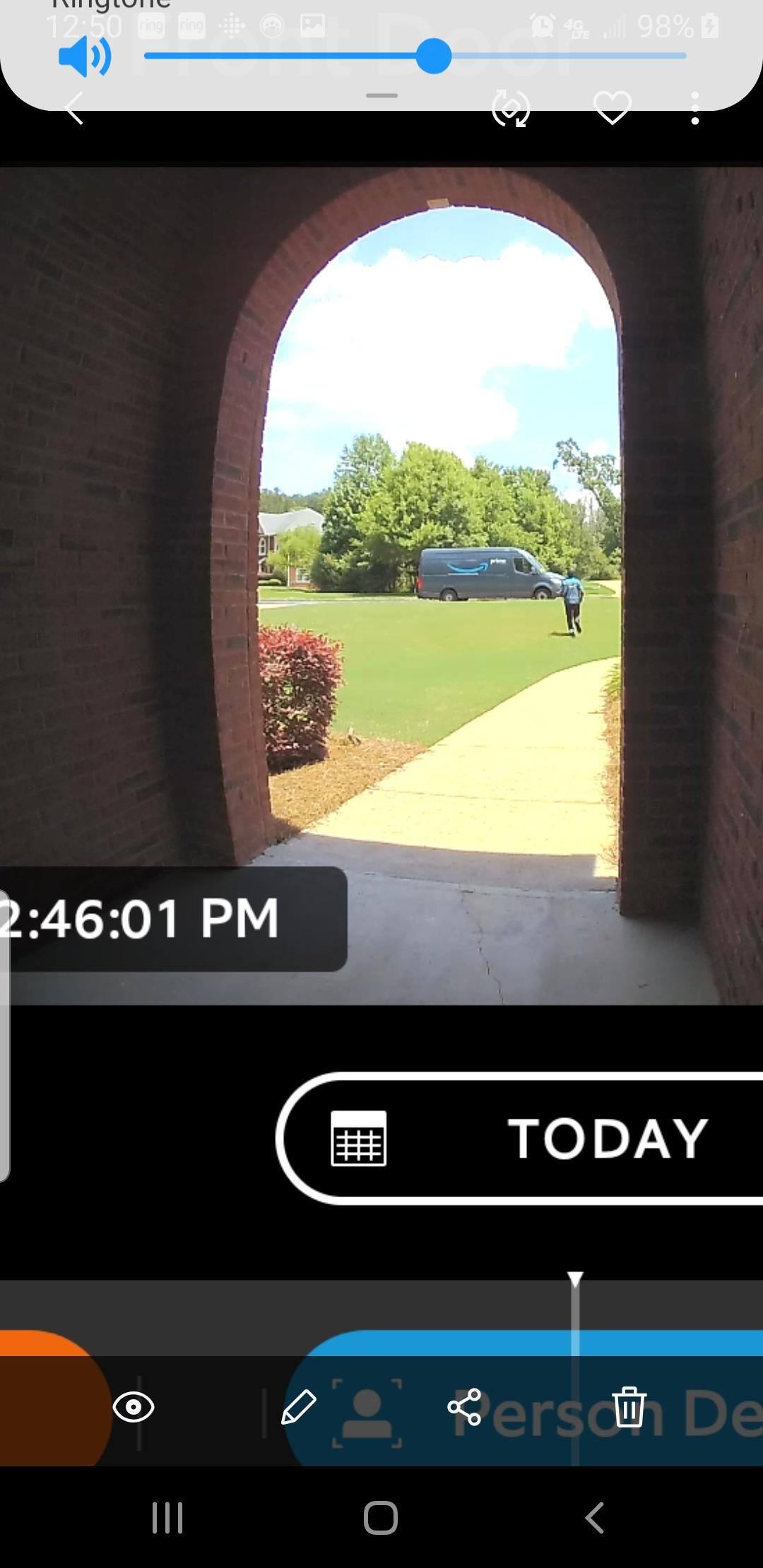Mute using the speaker icon
Screen dimensions: 763x1568
(84, 57)
